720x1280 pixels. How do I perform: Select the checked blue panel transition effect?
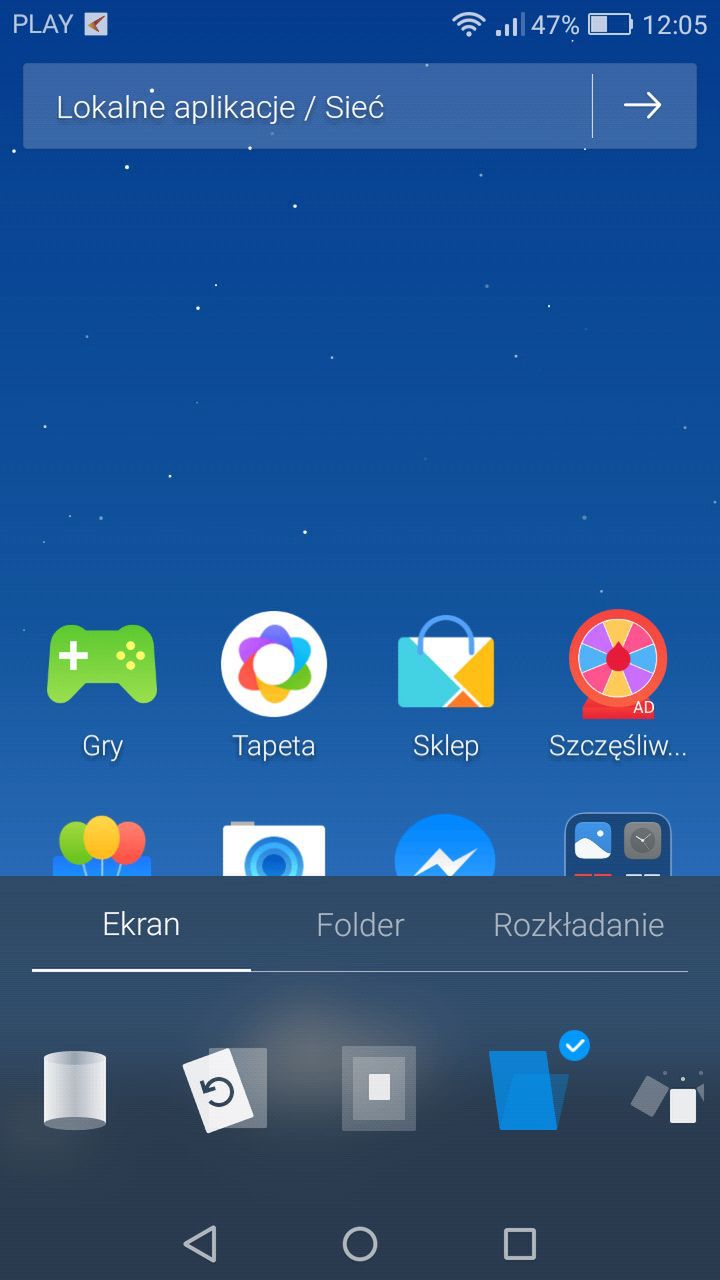pyautogui.click(x=530, y=1088)
